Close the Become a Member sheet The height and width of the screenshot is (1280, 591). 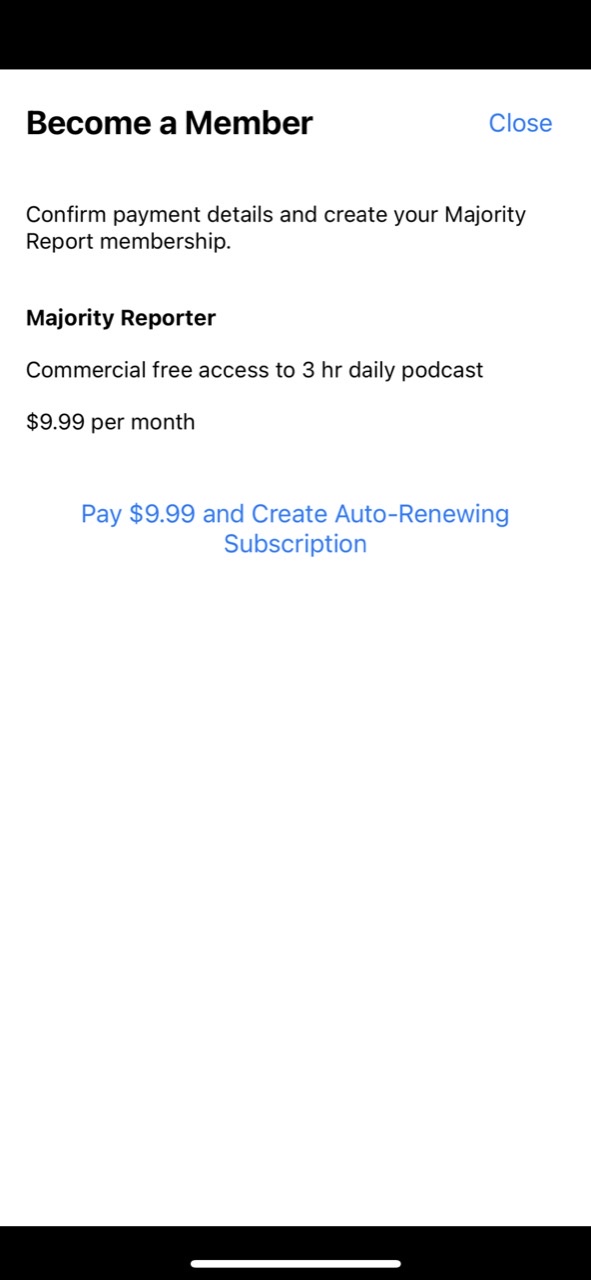tap(520, 123)
